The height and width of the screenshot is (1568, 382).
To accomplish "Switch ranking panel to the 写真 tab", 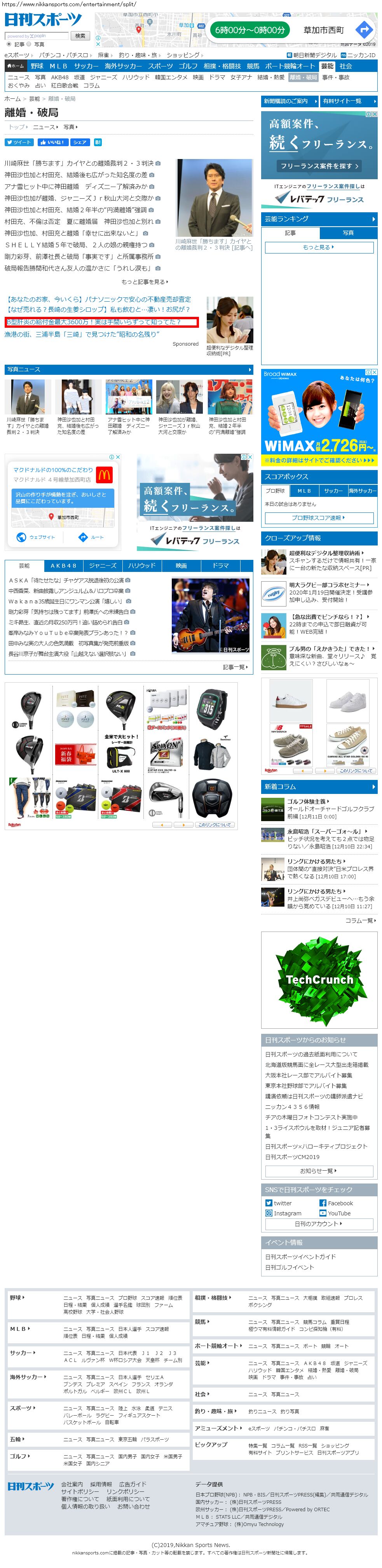I will point(348,232).
